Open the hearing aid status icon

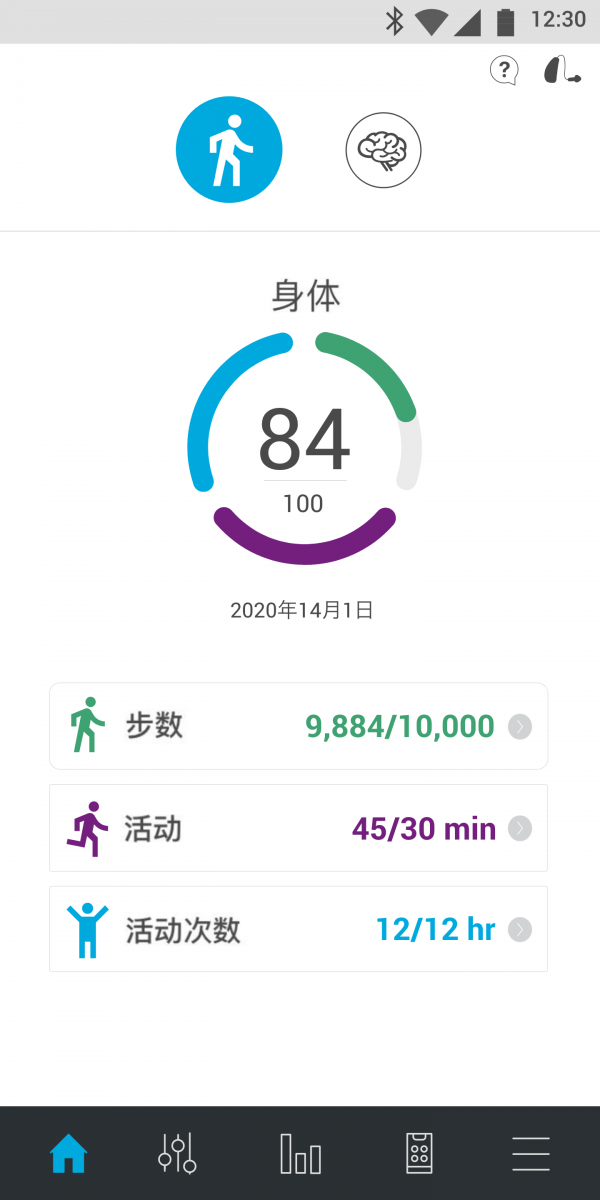pyautogui.click(x=560, y=70)
